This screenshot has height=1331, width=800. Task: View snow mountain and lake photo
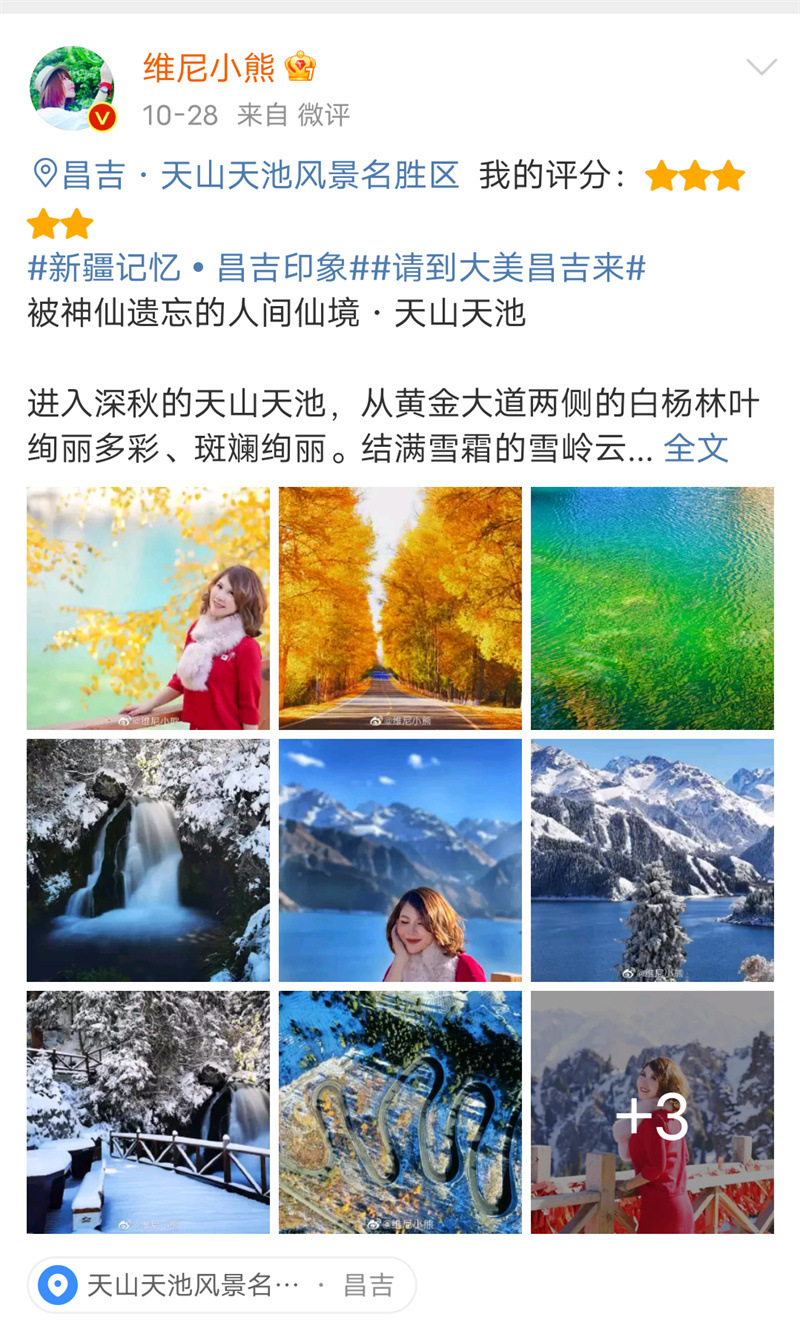(652, 860)
